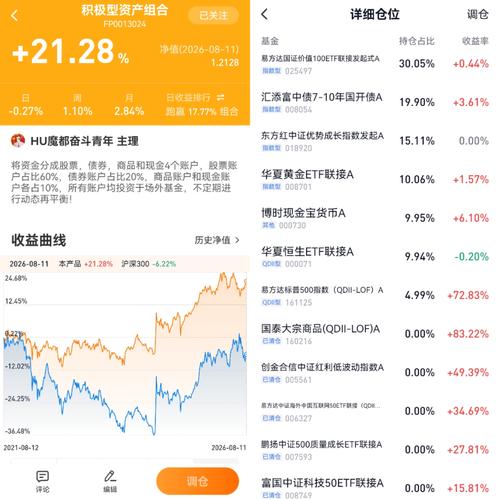Open fund 华夏恒生ETF联接A
The image size is (500, 500).
pos(375,257)
